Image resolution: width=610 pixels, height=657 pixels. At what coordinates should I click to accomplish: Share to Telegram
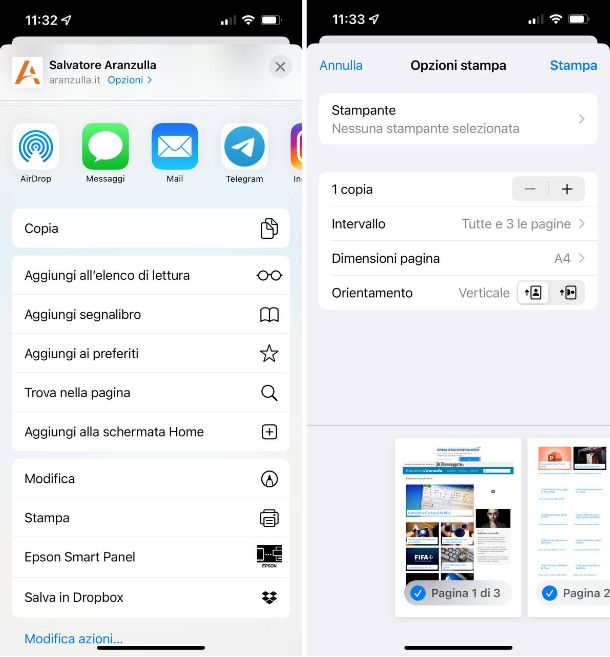pos(244,149)
